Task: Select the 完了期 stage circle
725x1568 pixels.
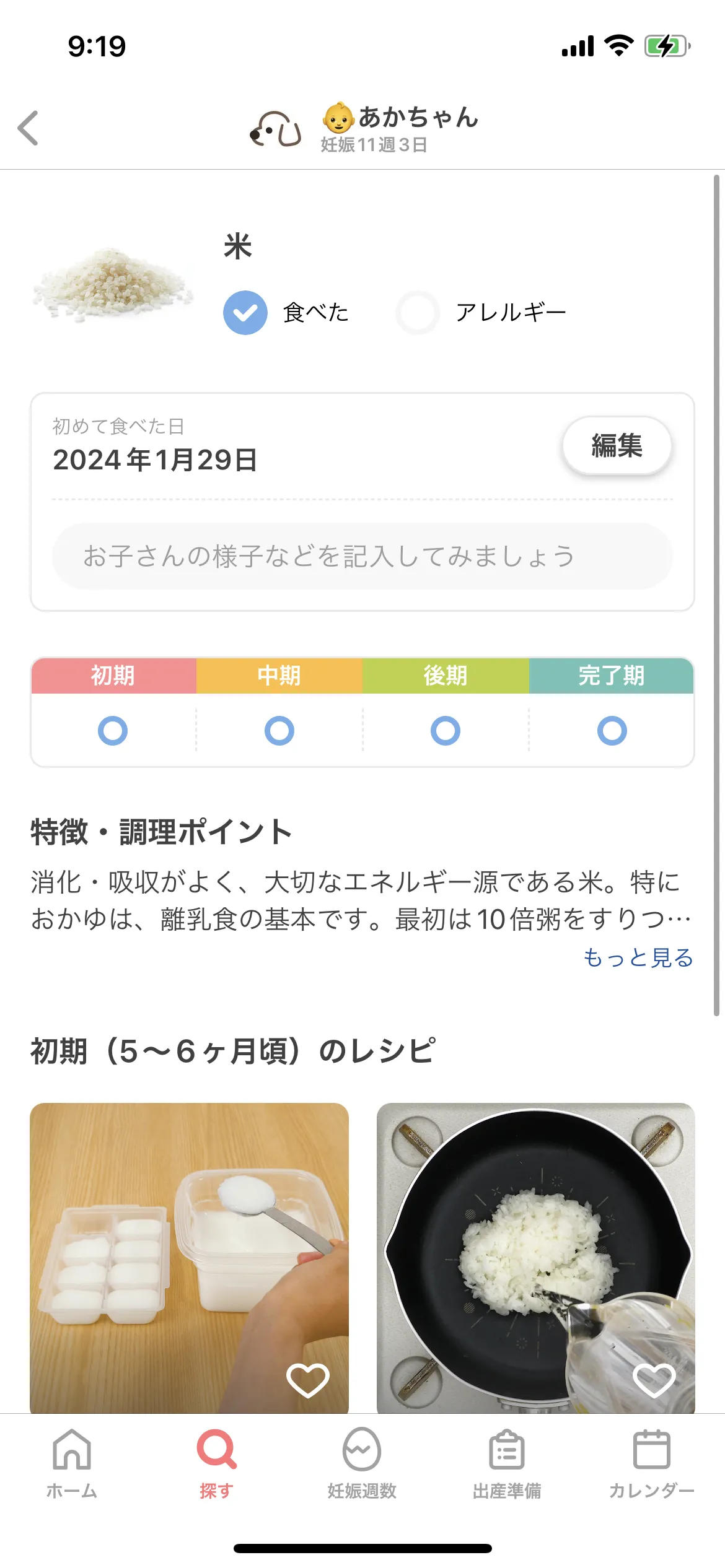Action: (x=612, y=730)
